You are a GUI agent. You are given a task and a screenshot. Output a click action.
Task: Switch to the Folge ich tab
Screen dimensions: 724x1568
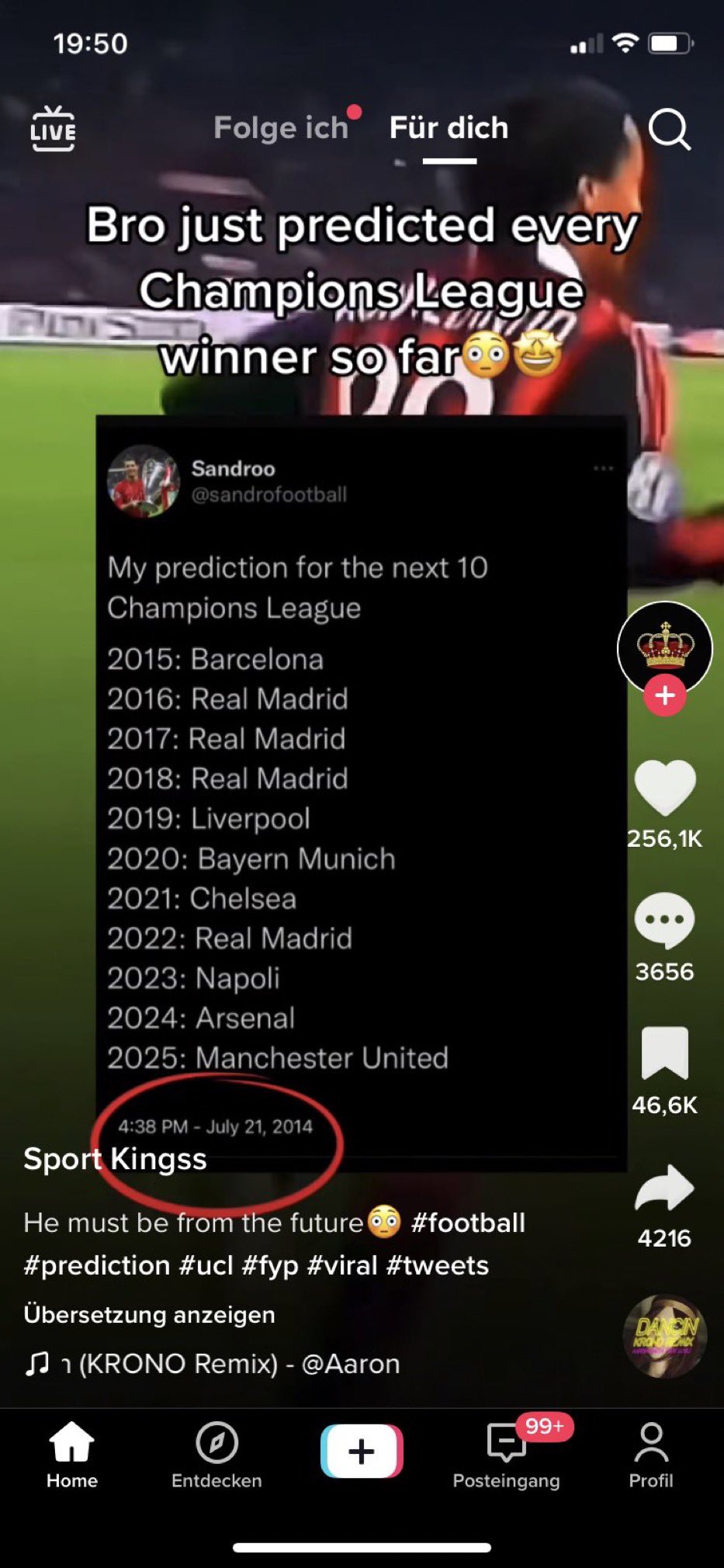pos(280,129)
